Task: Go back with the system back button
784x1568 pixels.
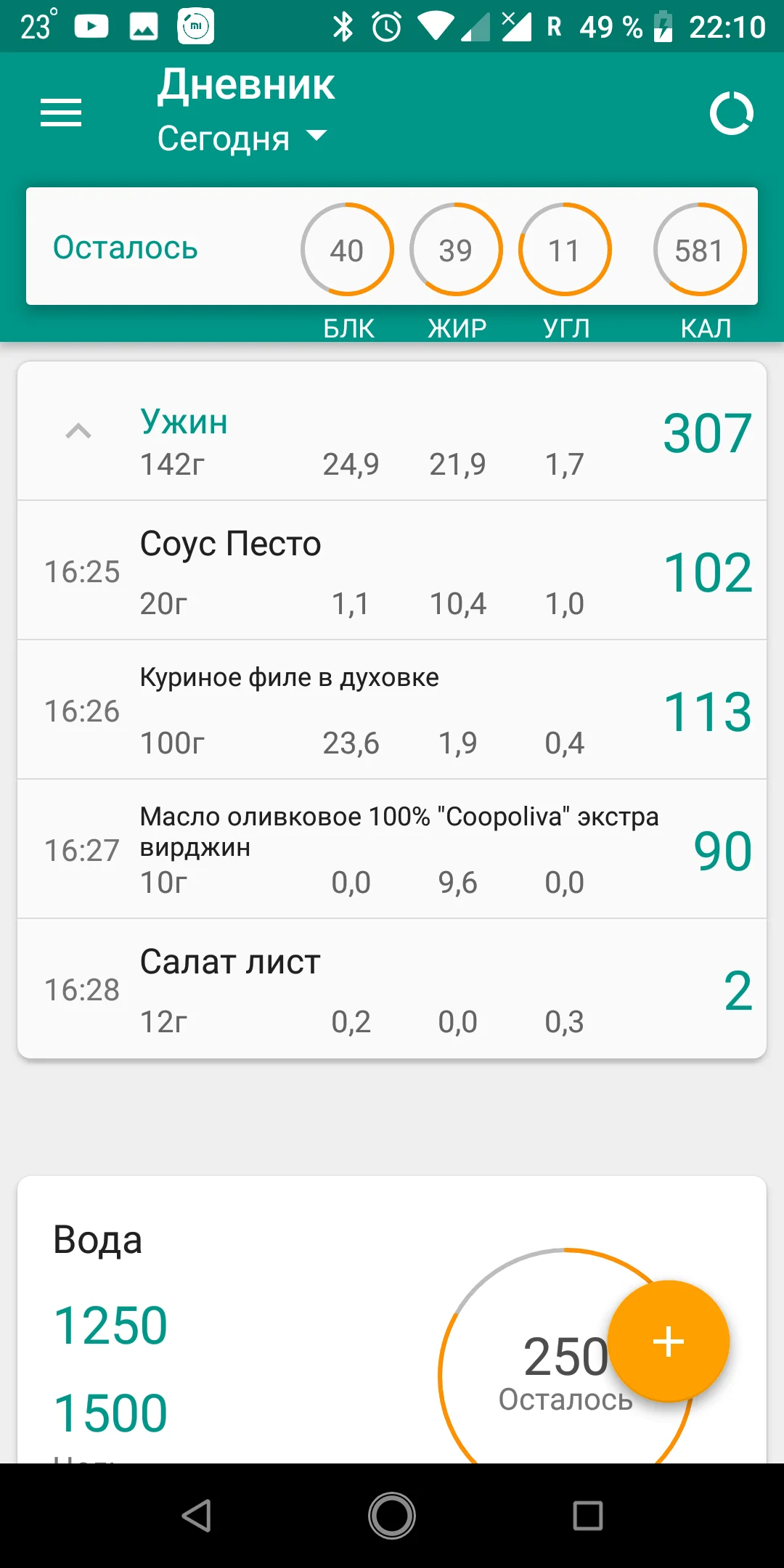Action: 196,1516
